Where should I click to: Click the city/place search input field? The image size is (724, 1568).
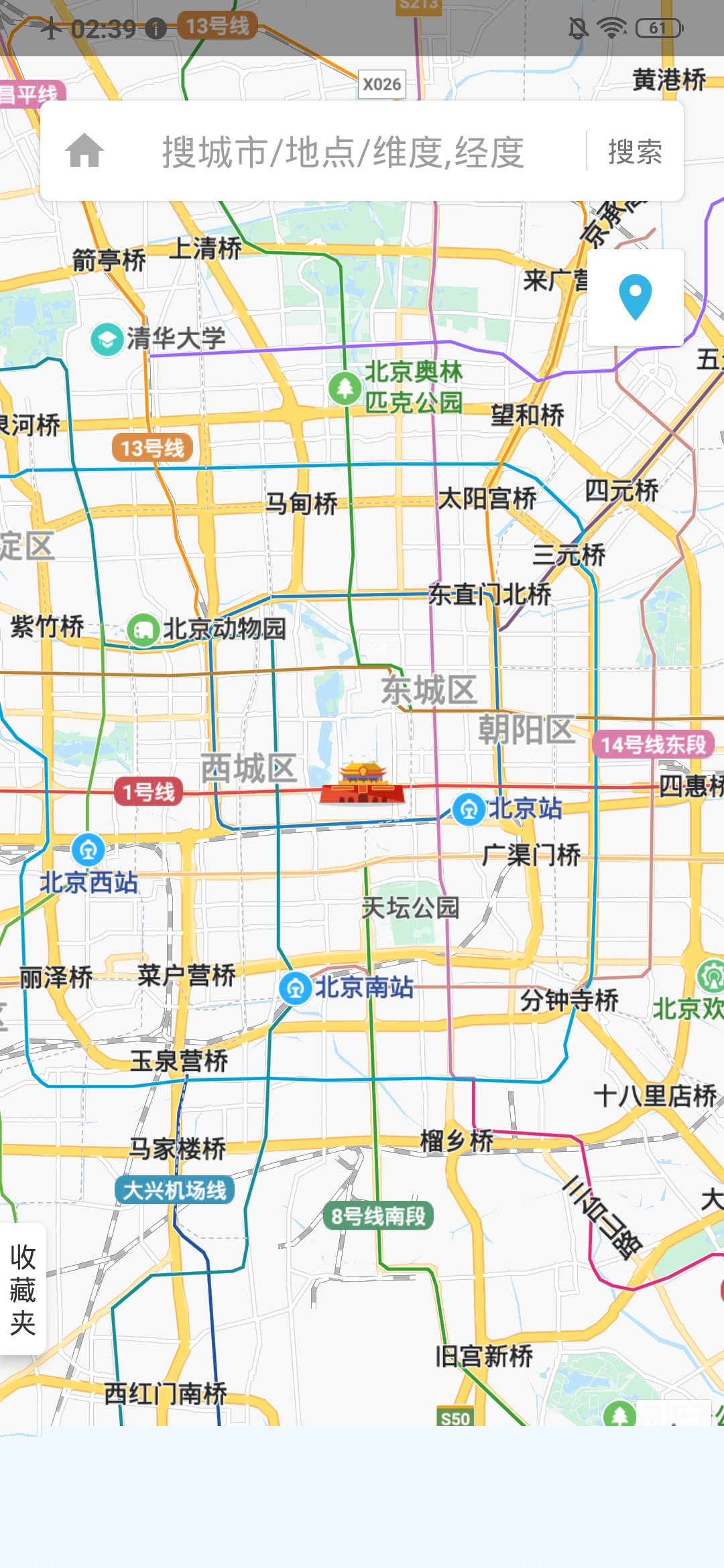pos(342,153)
